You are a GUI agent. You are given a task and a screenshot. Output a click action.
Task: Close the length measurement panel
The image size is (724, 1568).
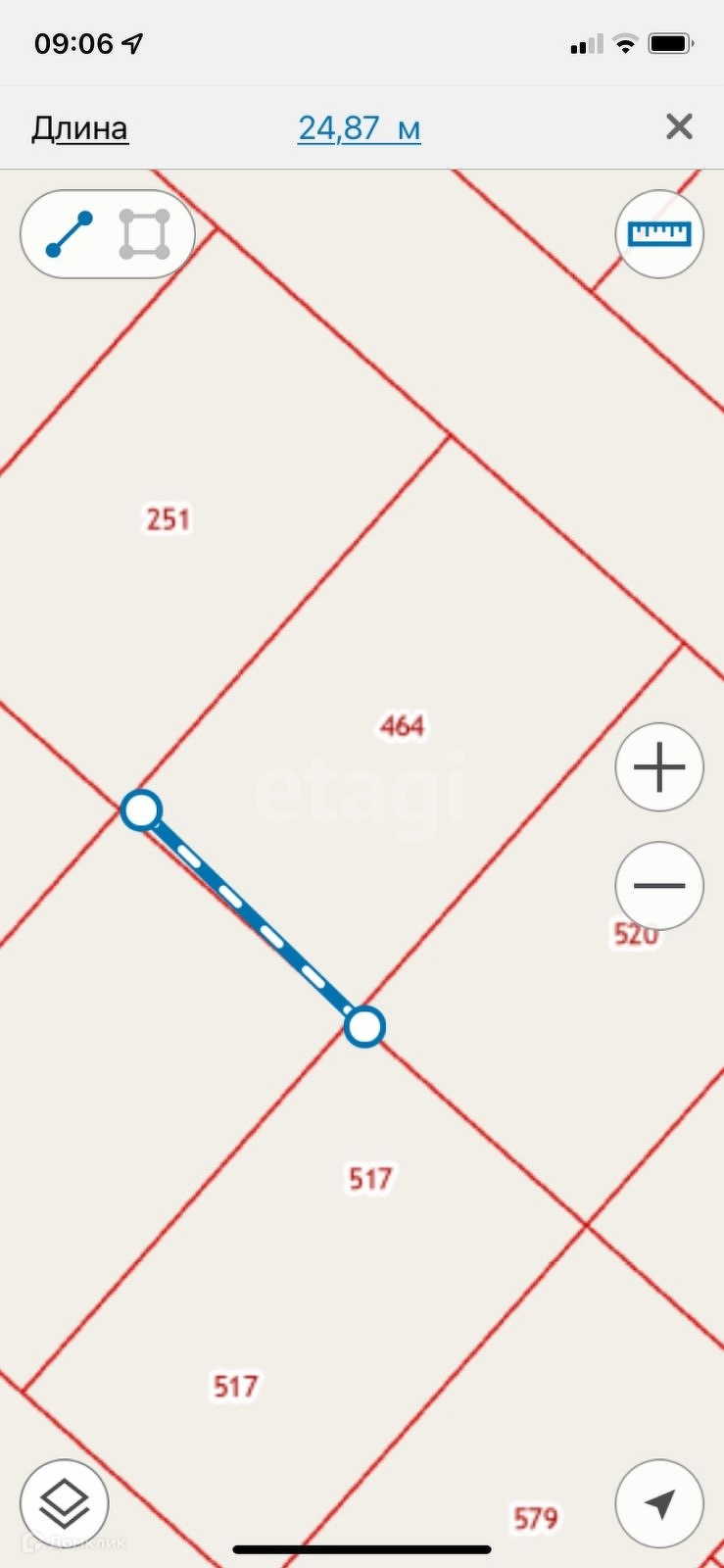(679, 126)
